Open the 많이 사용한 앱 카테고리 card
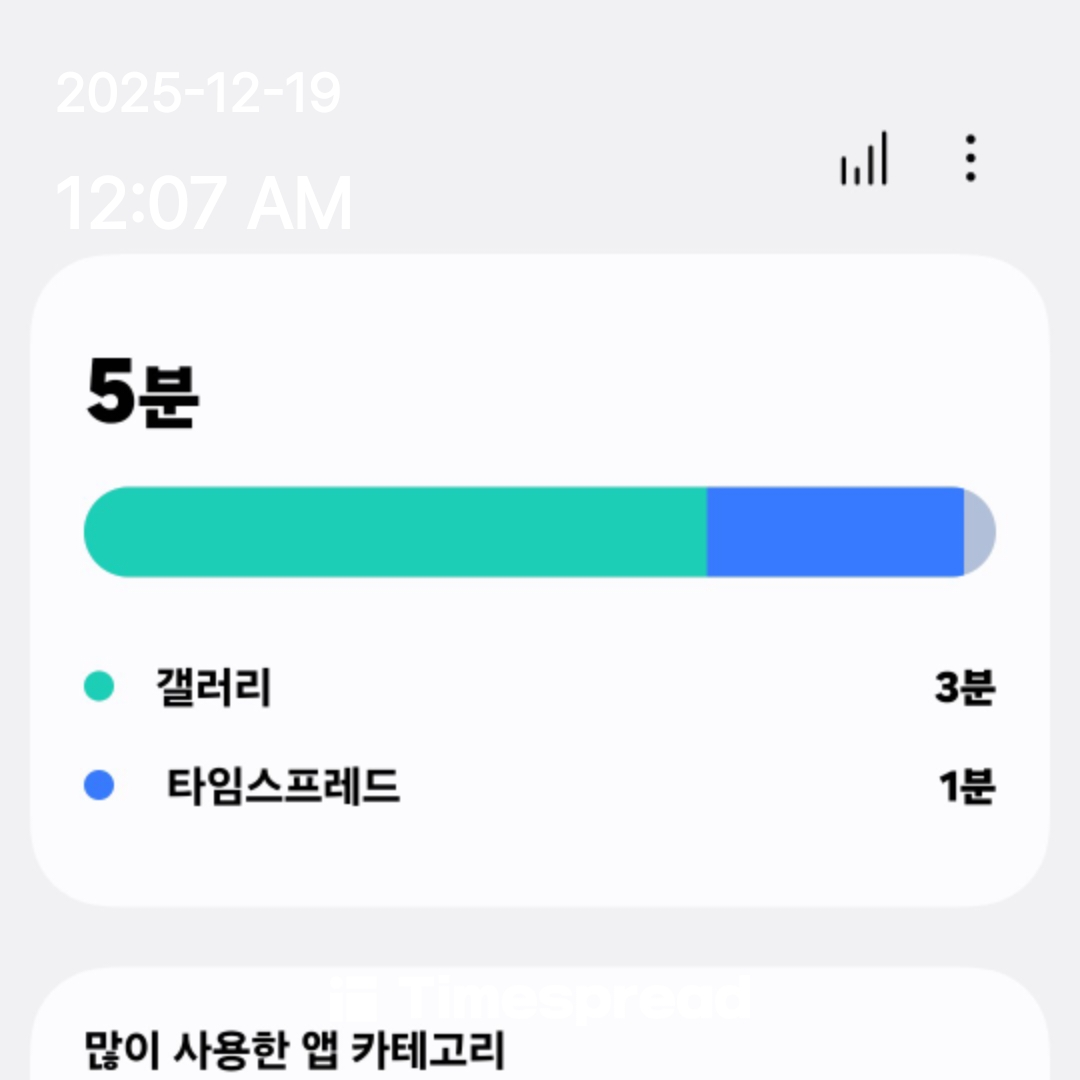This screenshot has width=1080, height=1080. pyautogui.click(x=540, y=1040)
